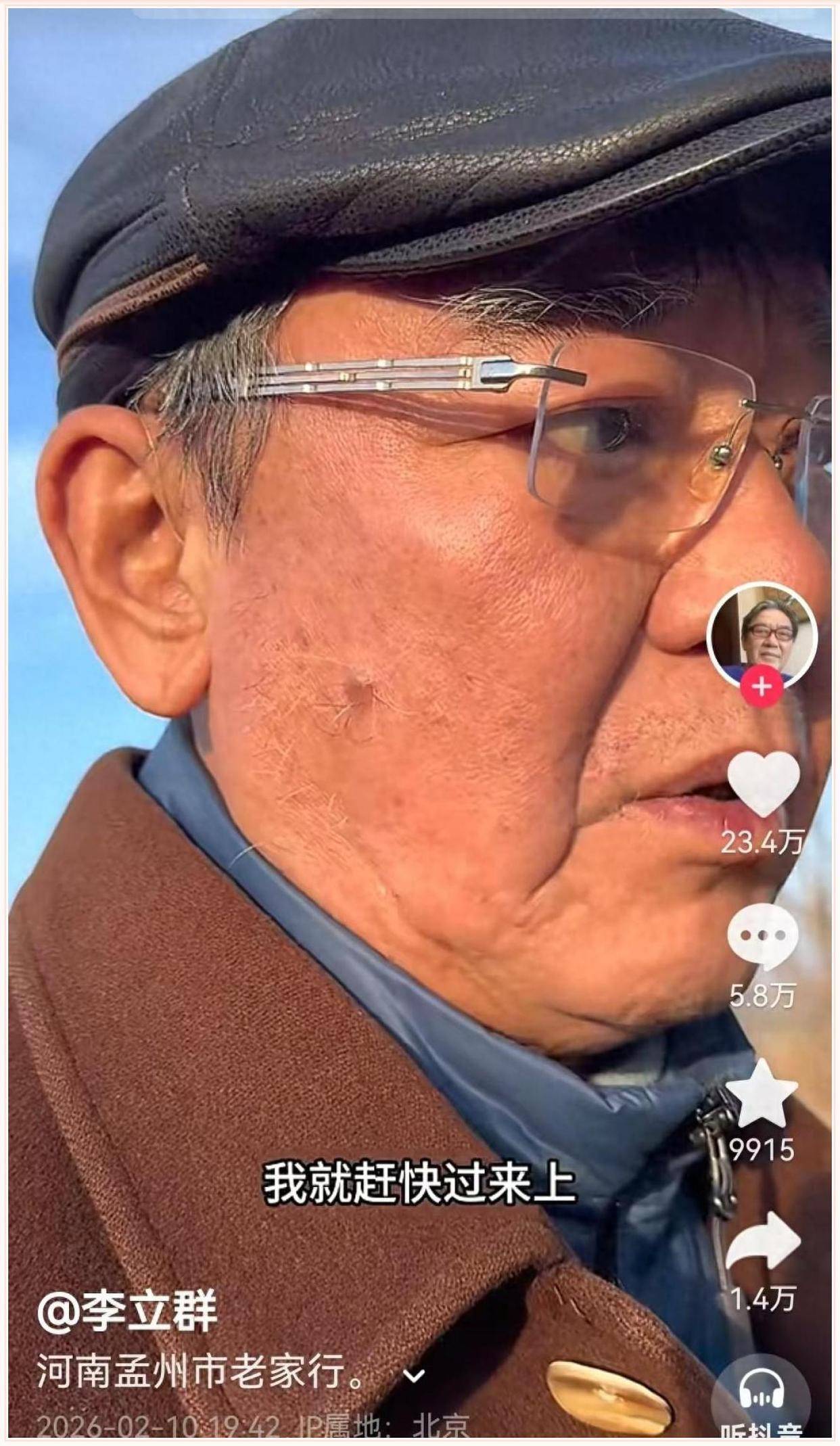Open the creator's profile avatar
This screenshot has width=840, height=1446.
762,634
